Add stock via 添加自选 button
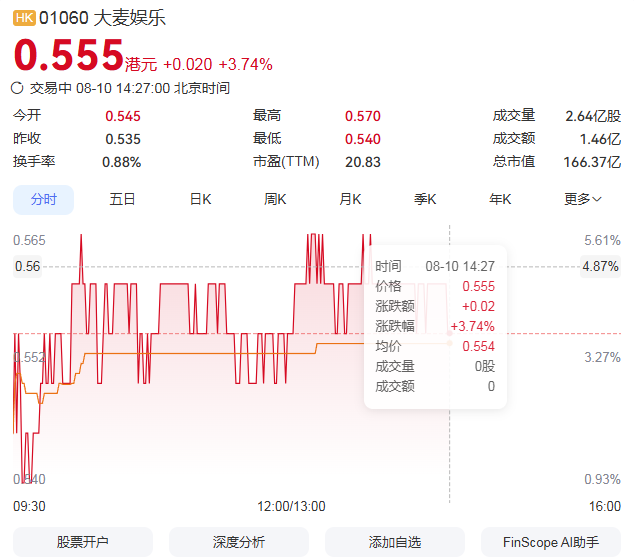 [x=395, y=542]
